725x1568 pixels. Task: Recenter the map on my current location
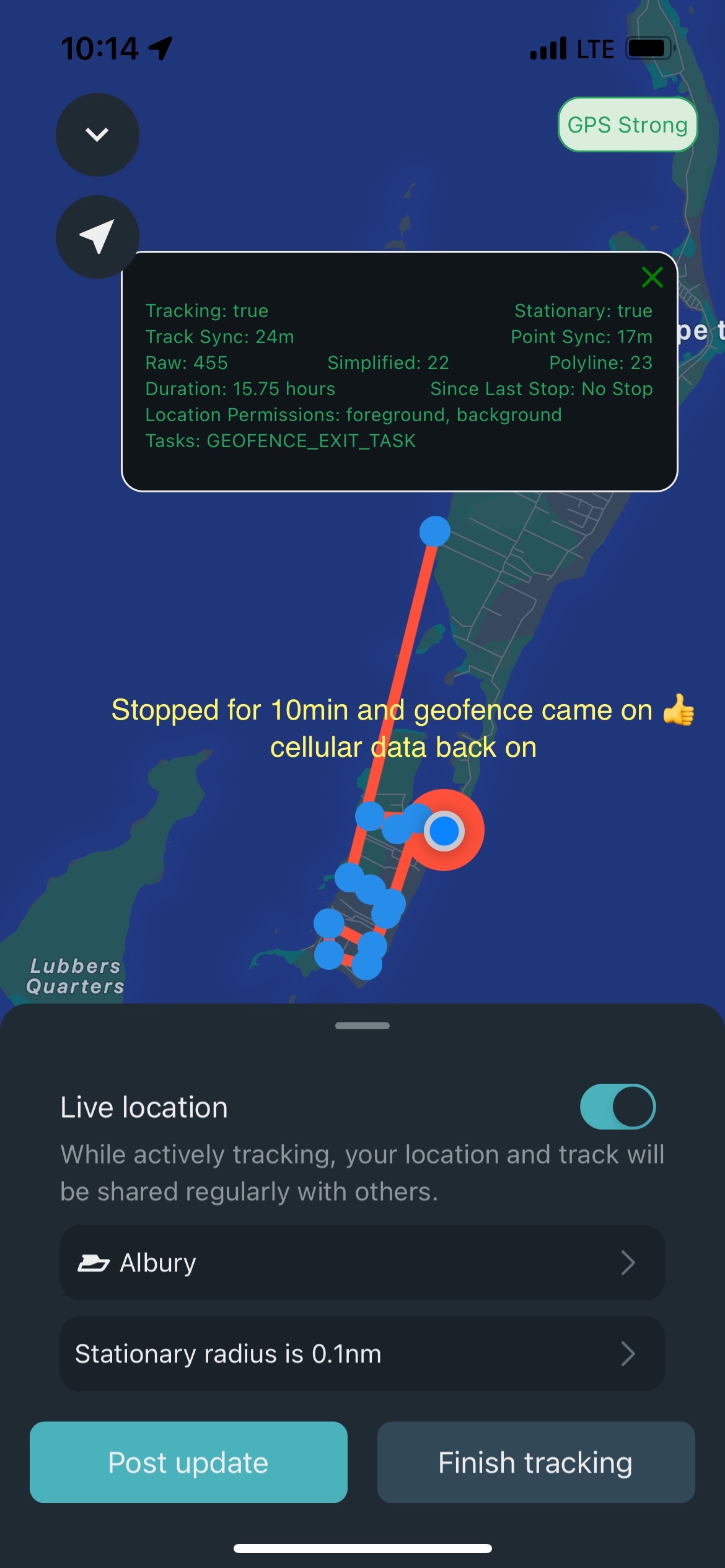(97, 237)
